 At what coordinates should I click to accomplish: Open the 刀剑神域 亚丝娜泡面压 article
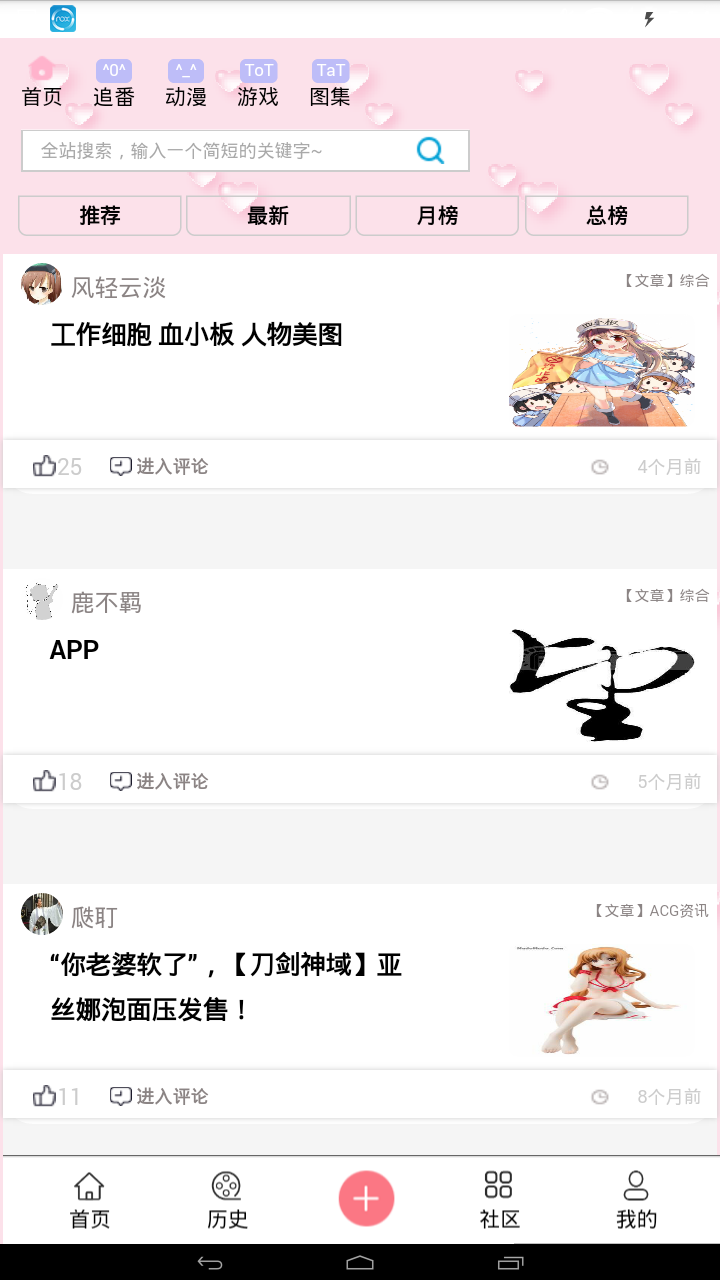[226, 987]
